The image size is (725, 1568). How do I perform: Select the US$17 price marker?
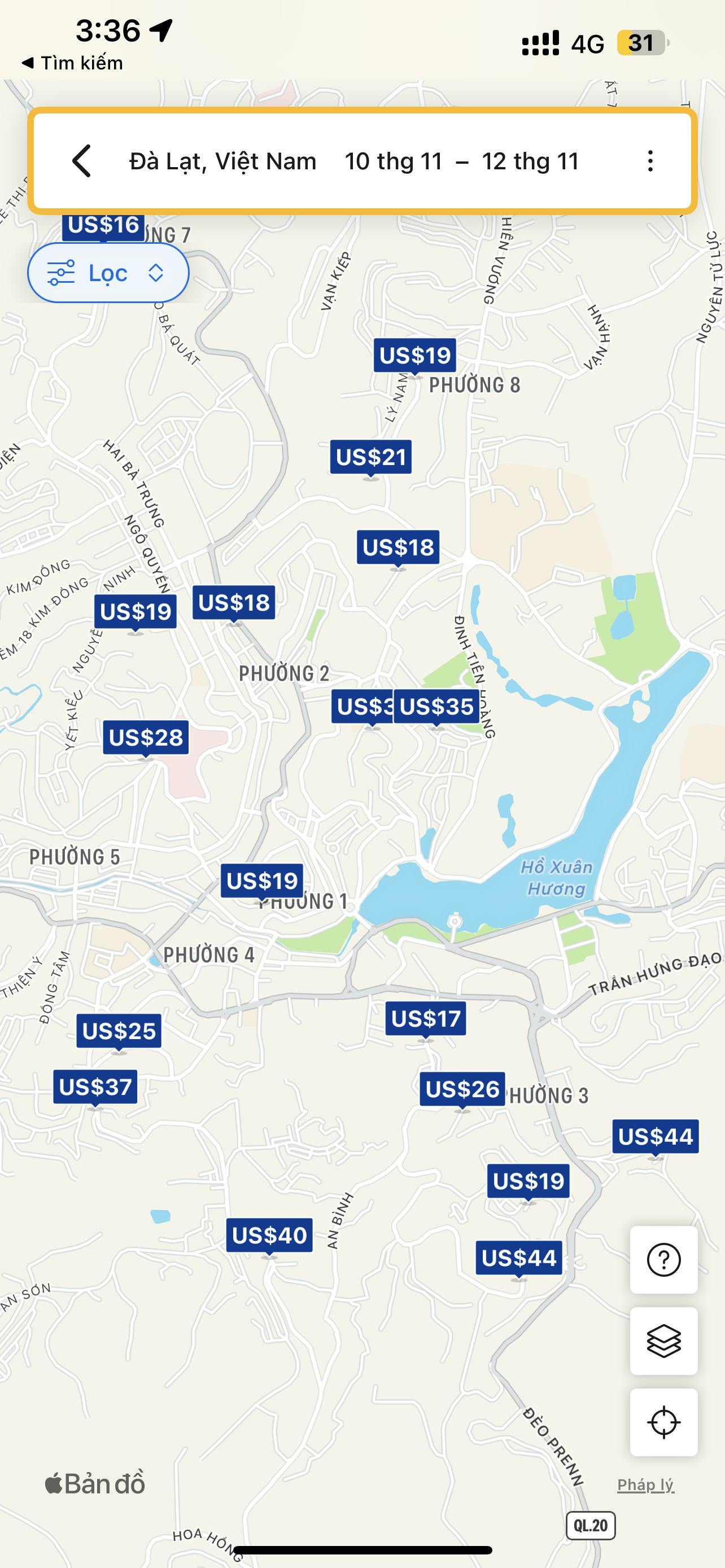click(x=426, y=1018)
